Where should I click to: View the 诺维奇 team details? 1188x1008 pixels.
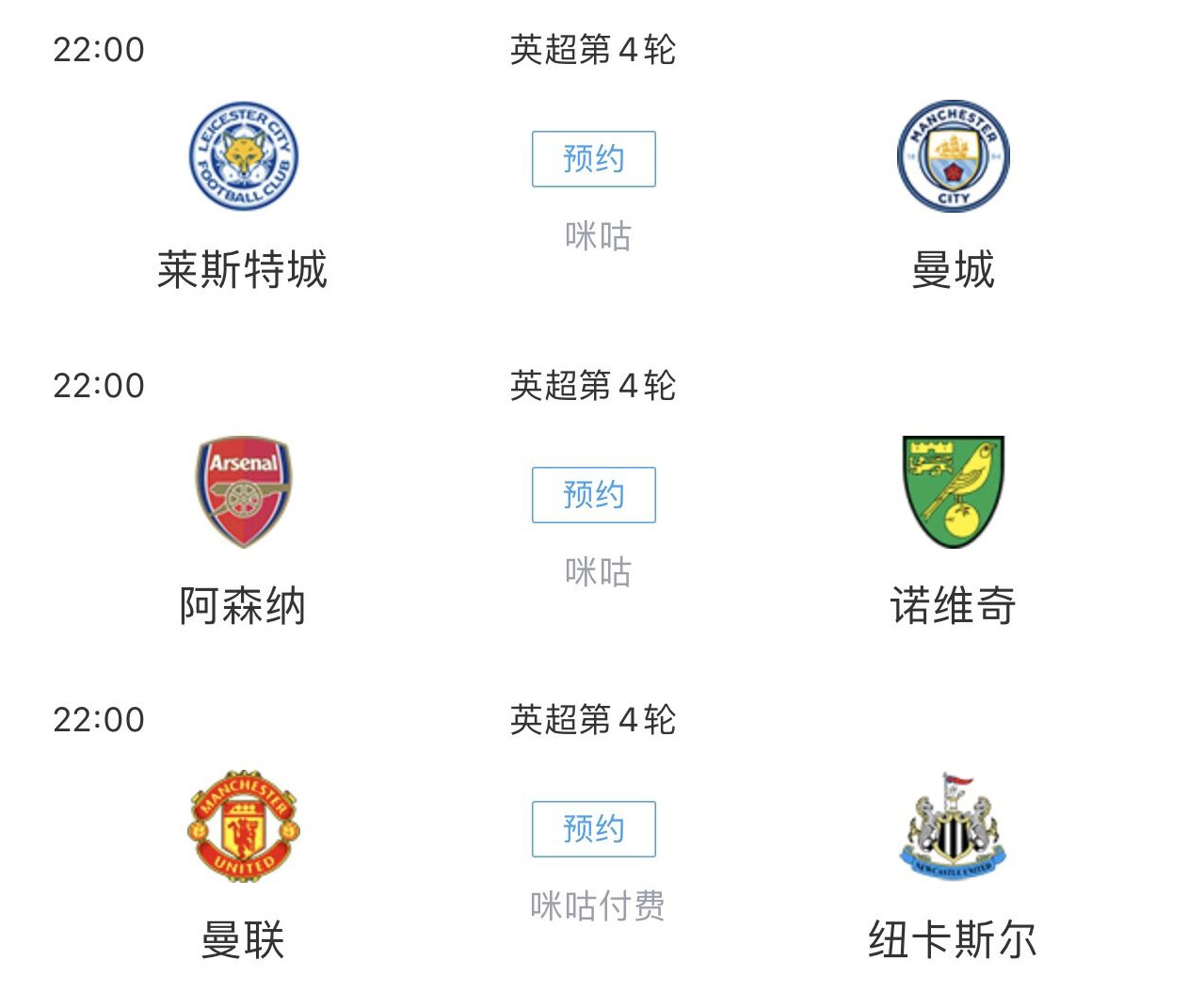tap(953, 491)
